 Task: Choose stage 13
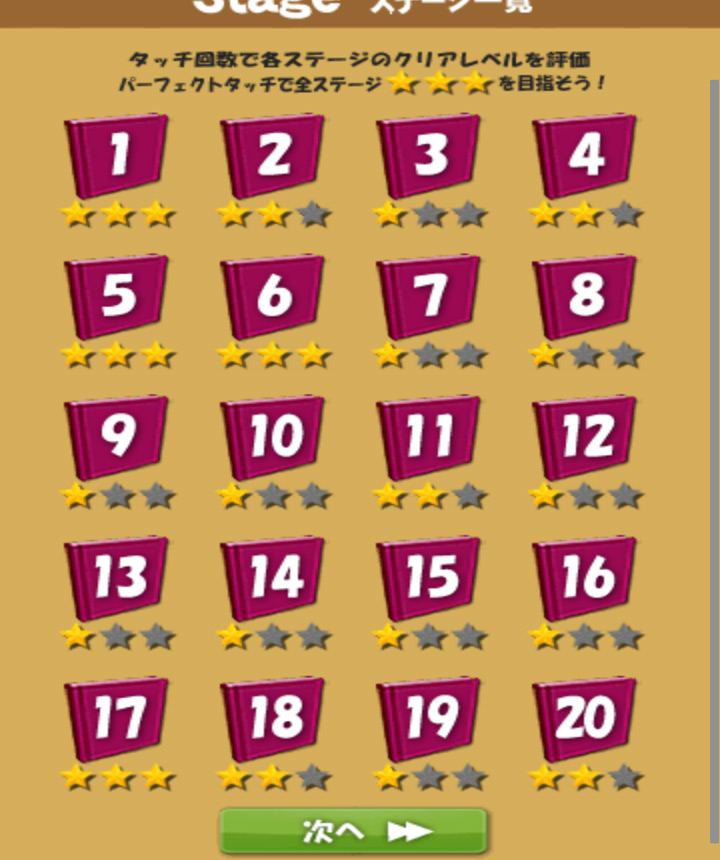pos(117,578)
